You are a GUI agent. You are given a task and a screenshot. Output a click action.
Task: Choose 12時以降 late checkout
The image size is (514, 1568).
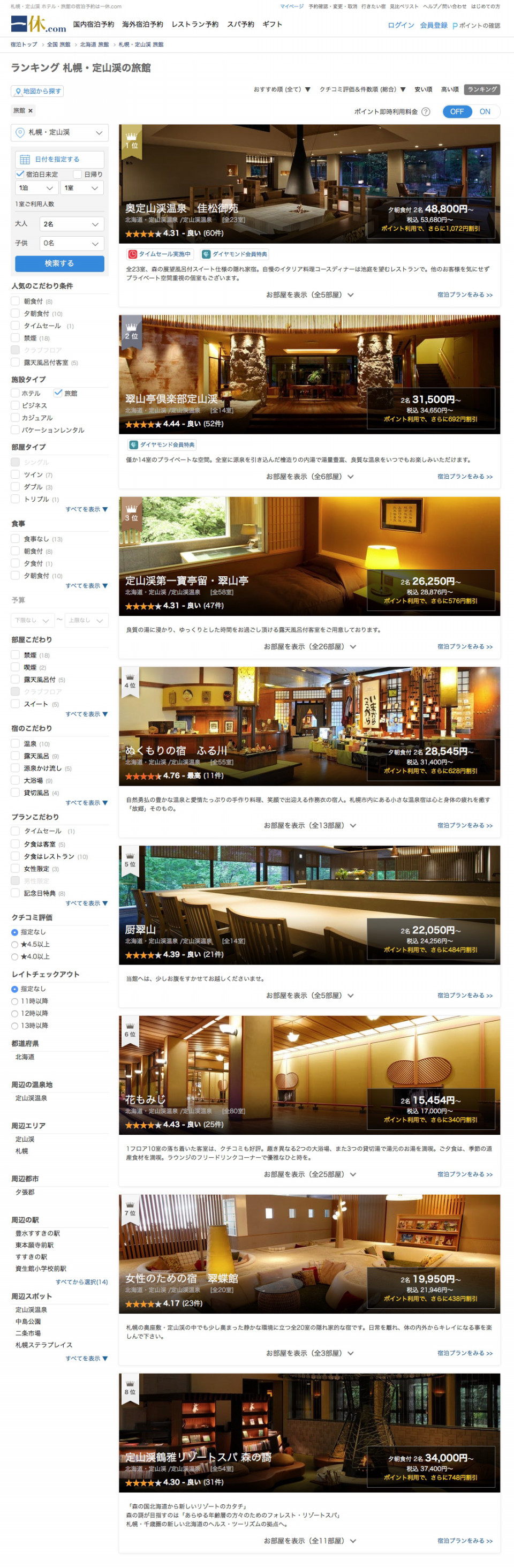click(x=14, y=1014)
